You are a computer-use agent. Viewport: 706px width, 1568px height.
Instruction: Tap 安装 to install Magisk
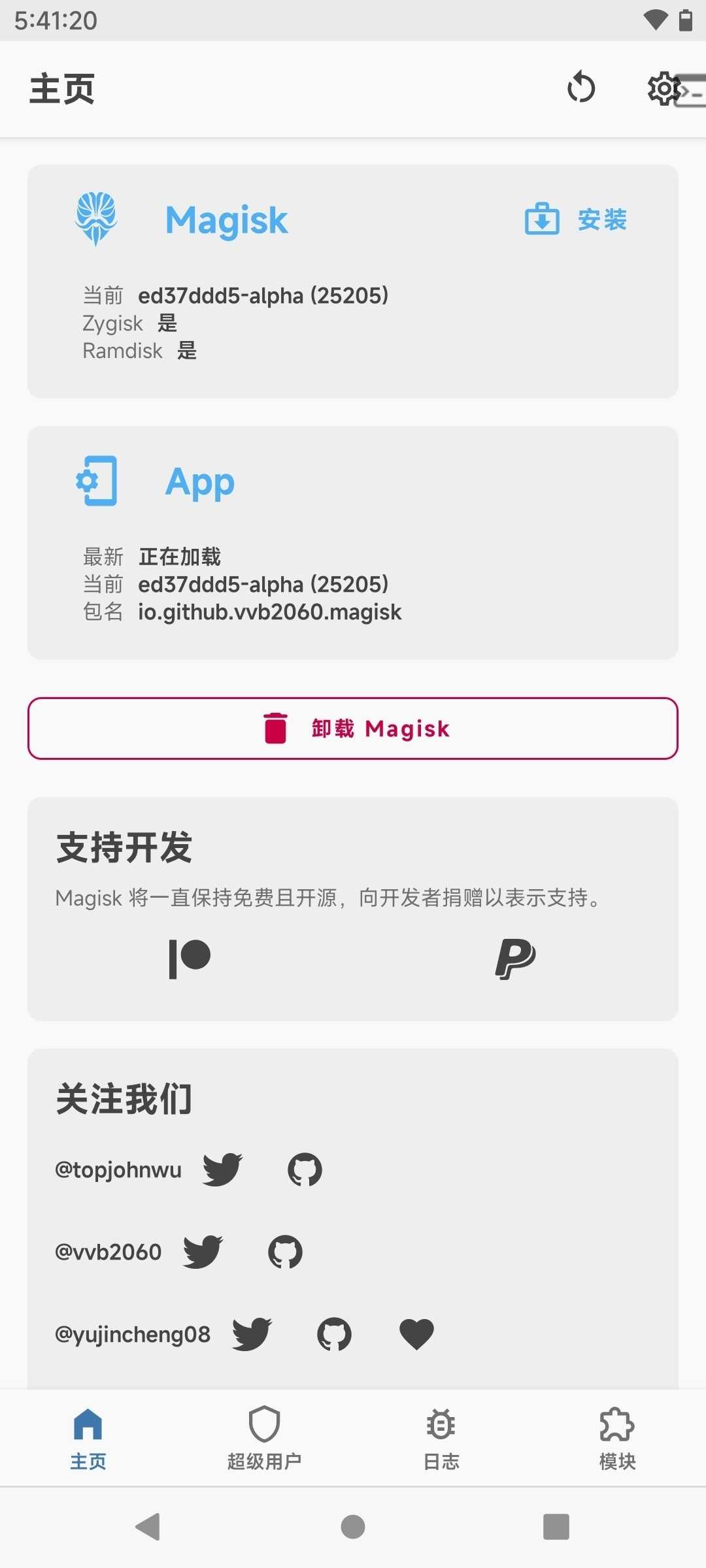tap(577, 220)
